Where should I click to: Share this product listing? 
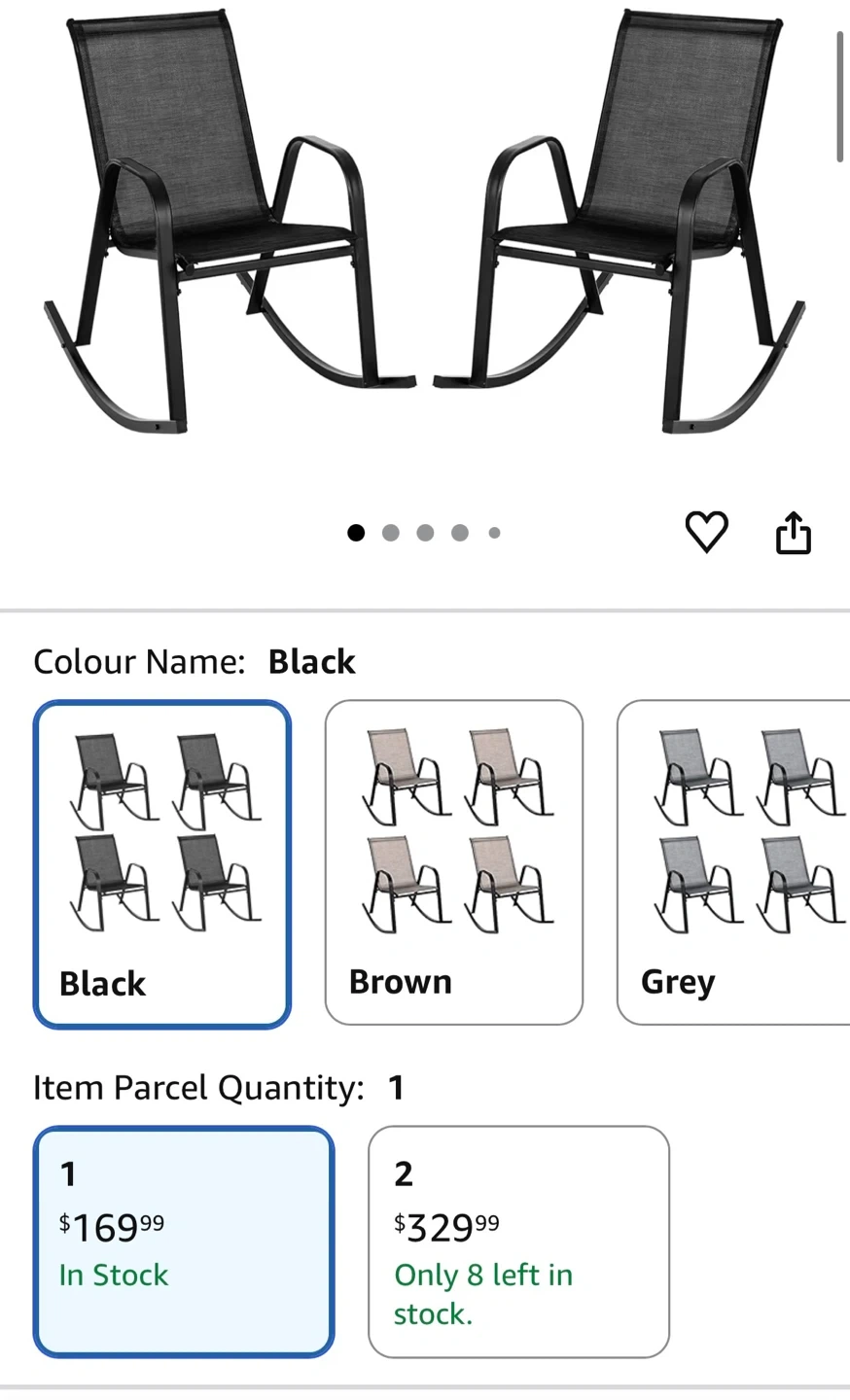pyautogui.click(x=793, y=532)
